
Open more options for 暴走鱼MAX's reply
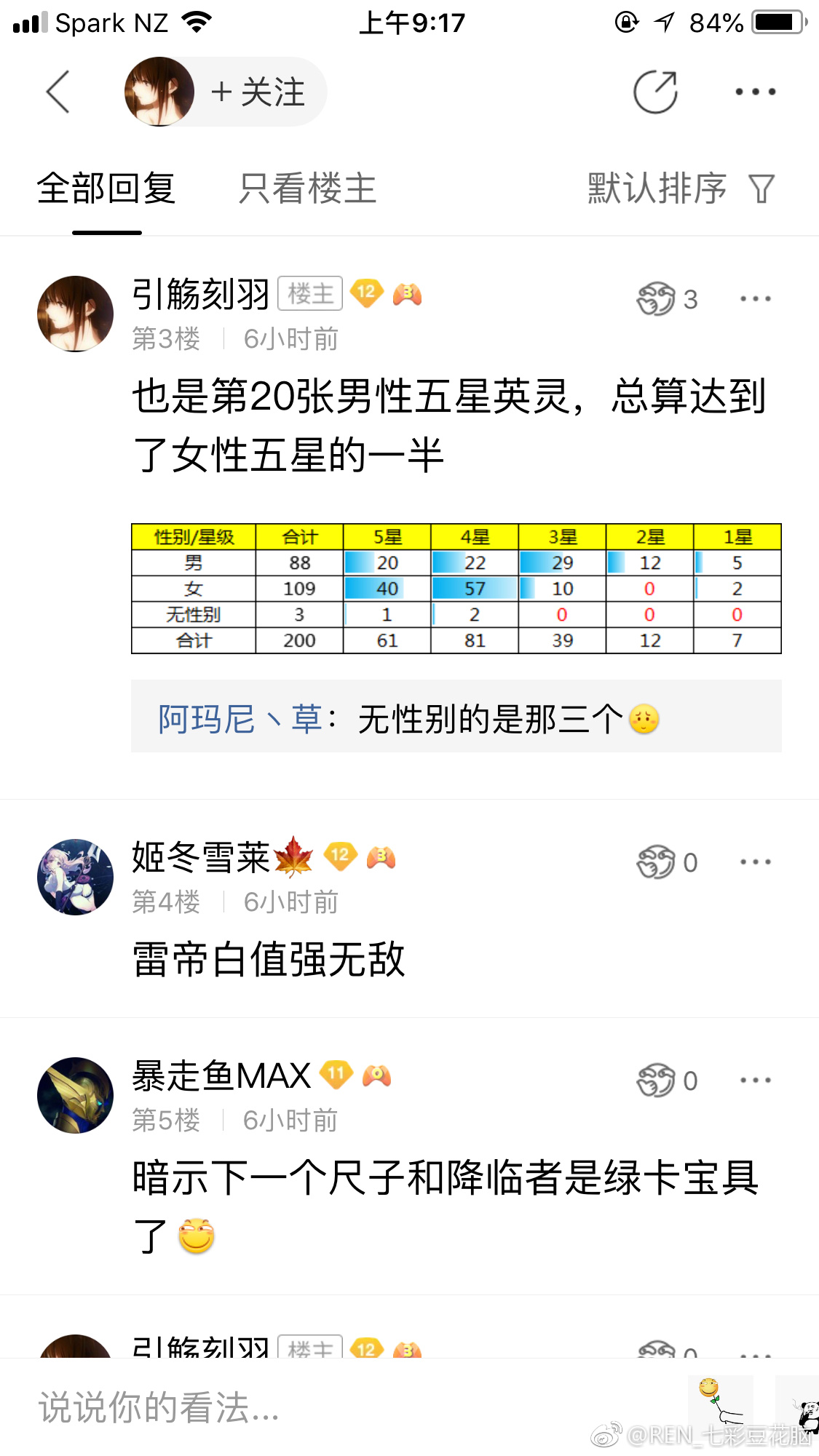pyautogui.click(x=755, y=1081)
